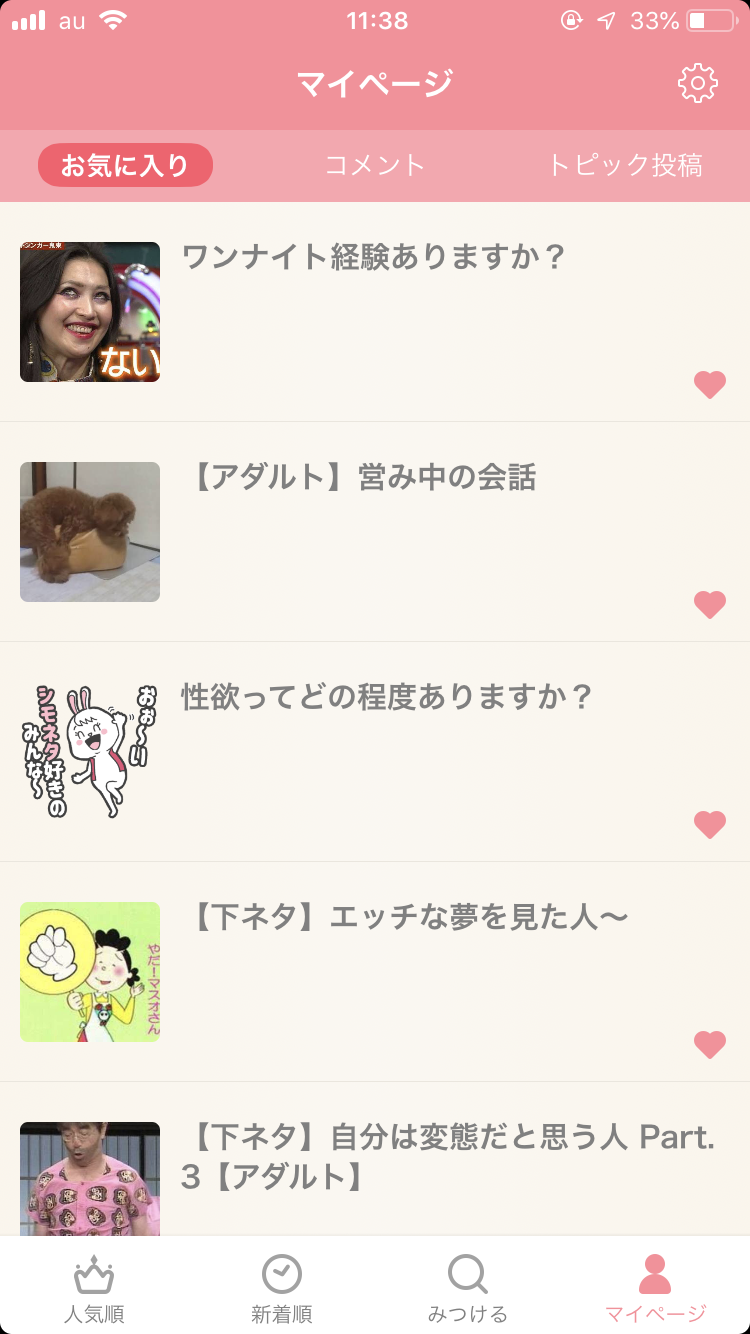The height and width of the screenshot is (1334, 750).
Task: Switch to the コメント tab
Action: pyautogui.click(x=375, y=165)
